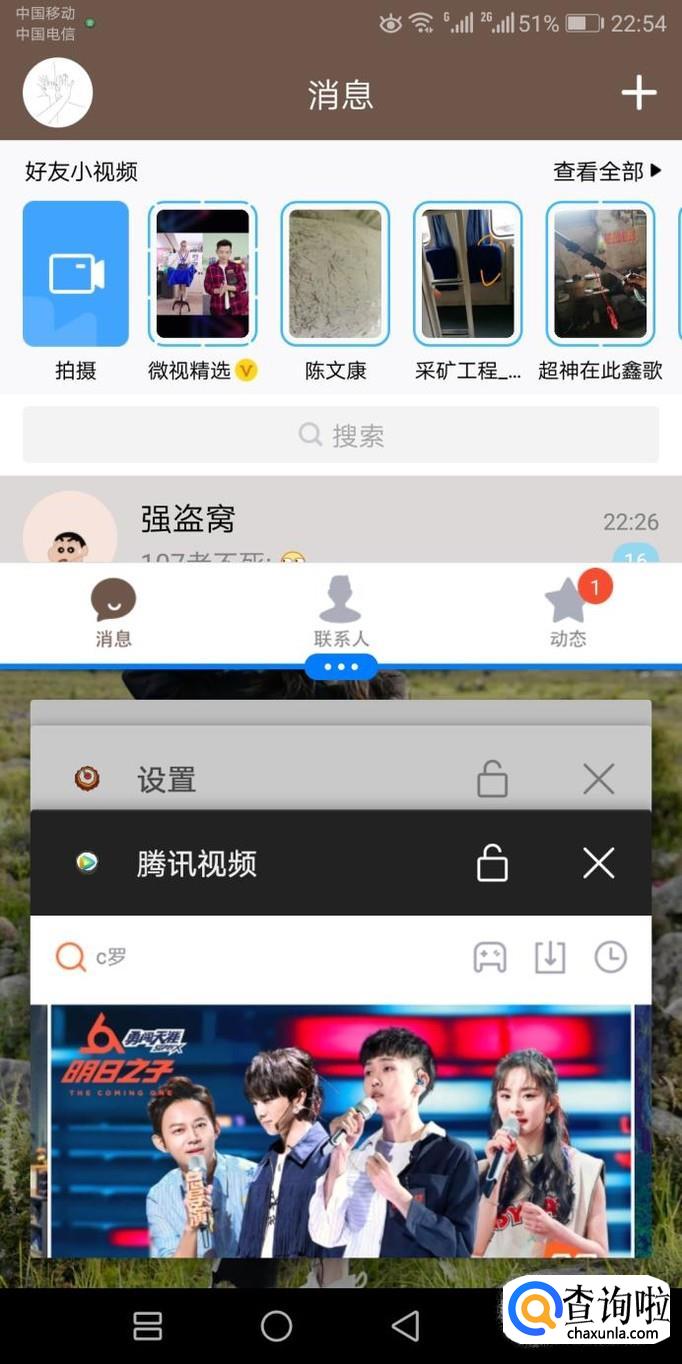Close the 设置 recent app card
The image size is (682, 1364).
(598, 778)
